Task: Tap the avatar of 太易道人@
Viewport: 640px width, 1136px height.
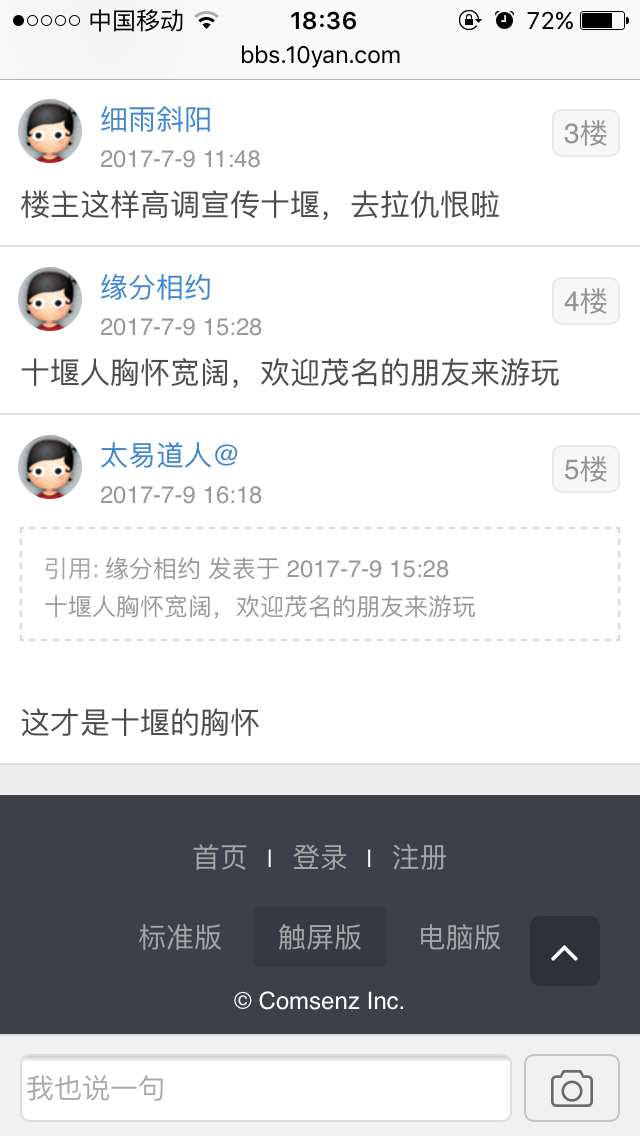Action: pyautogui.click(x=50, y=467)
